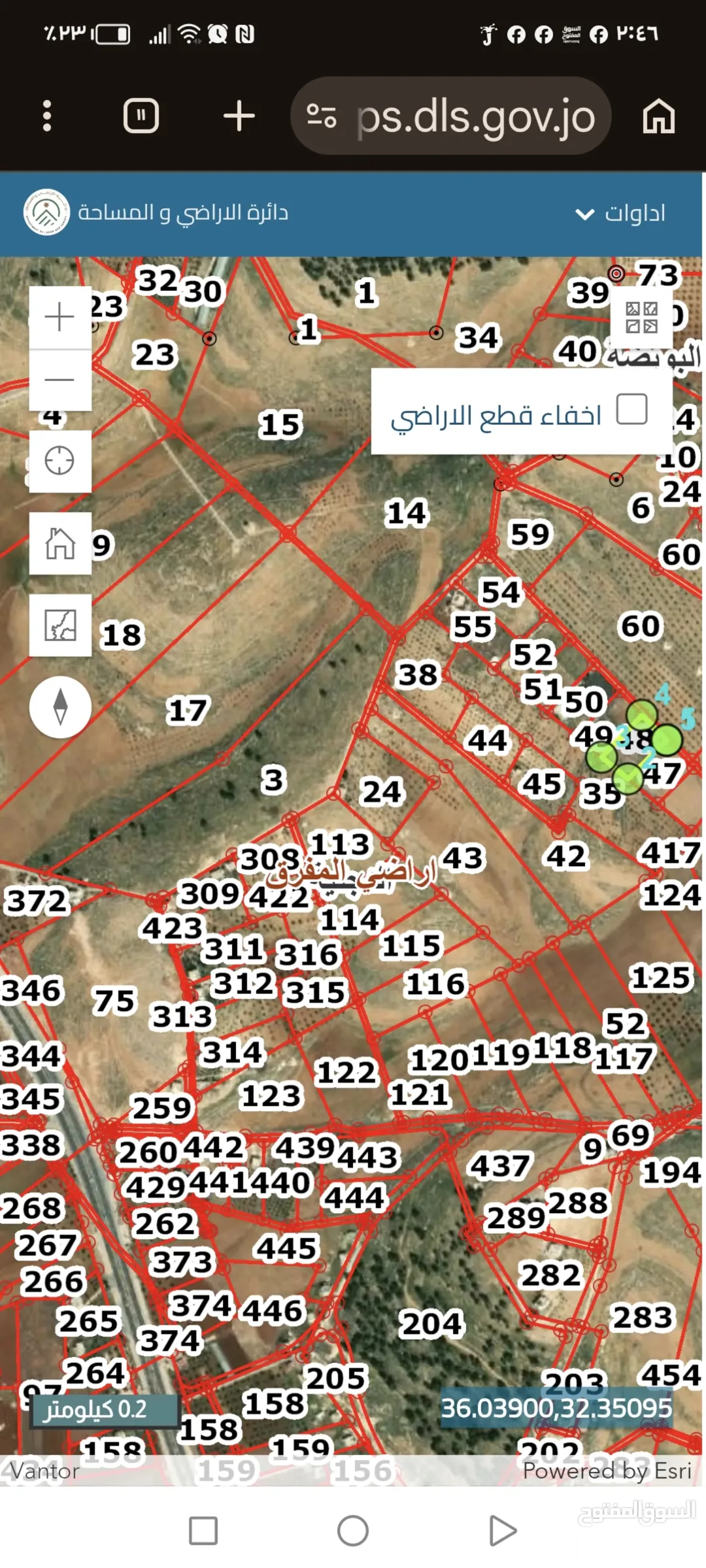The width and height of the screenshot is (706, 1568).
Task: Check the اخفاء قطع الاراضي box
Action: click(x=632, y=409)
